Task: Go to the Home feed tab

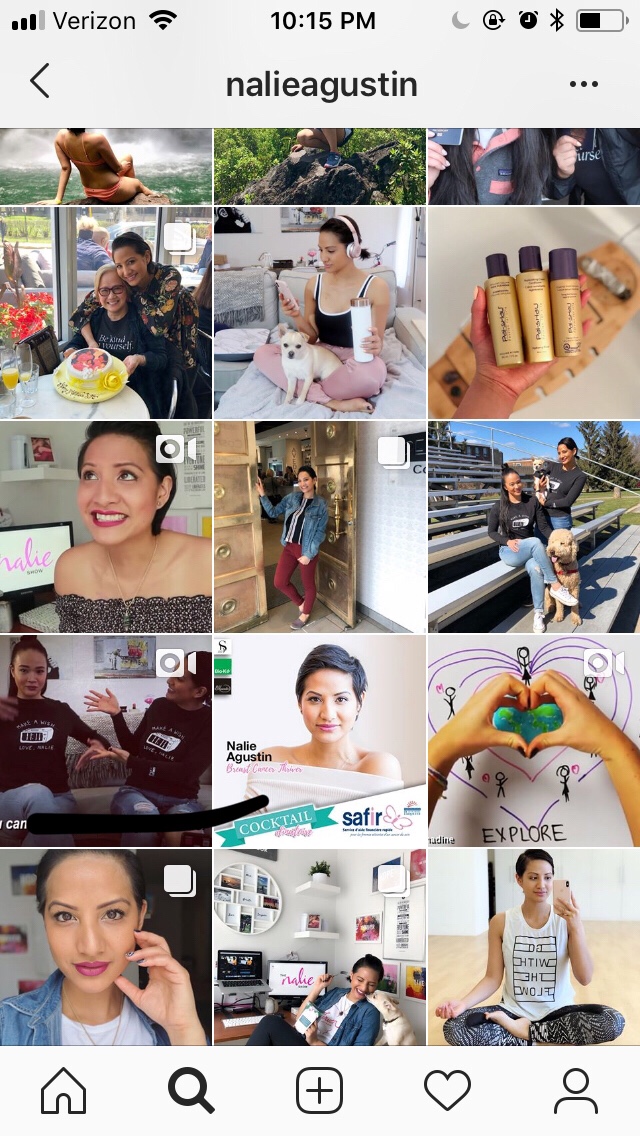Action: [x=63, y=1090]
